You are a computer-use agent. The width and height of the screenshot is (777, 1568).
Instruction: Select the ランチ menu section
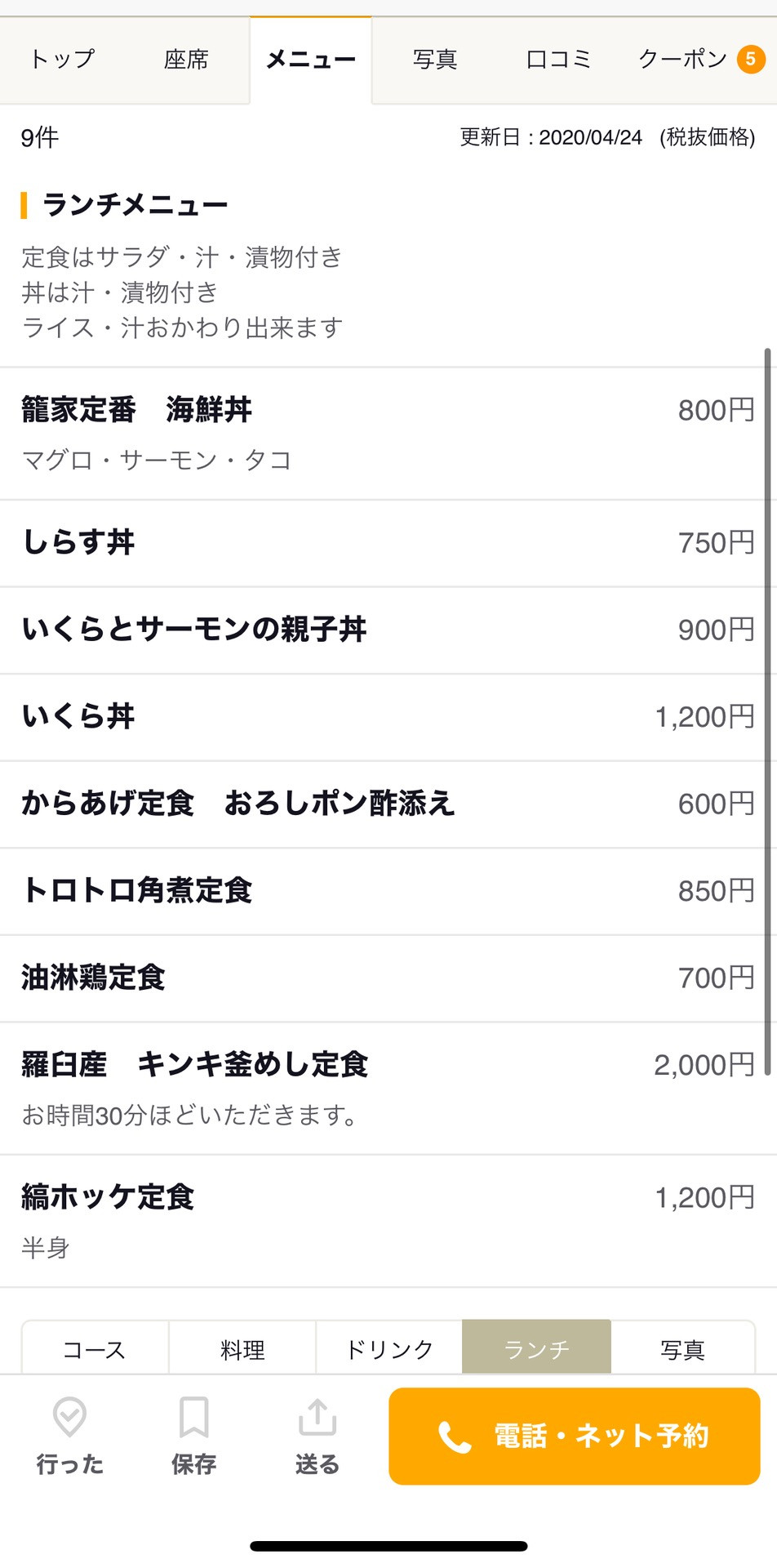point(536,1349)
